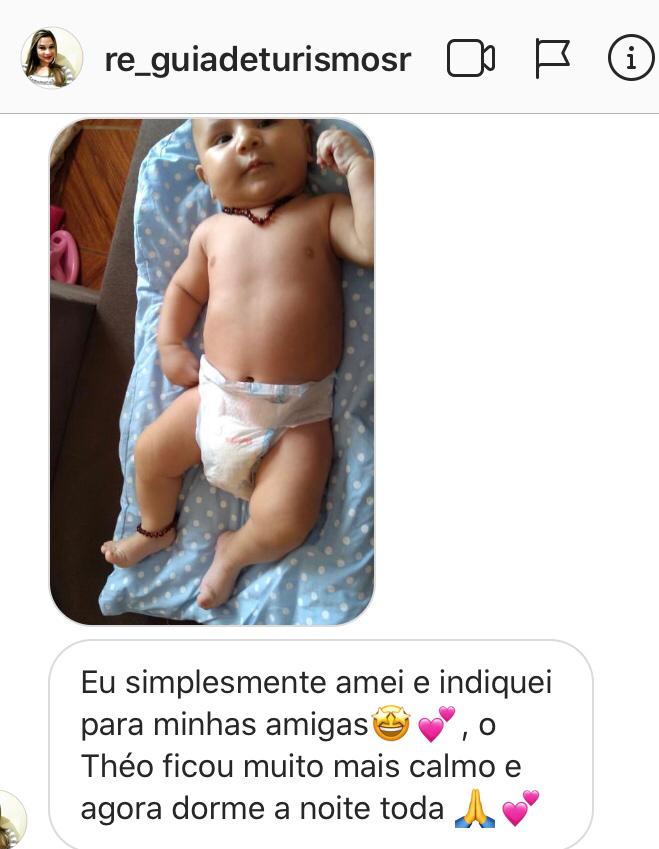Flag this conversation
Image resolution: width=659 pixels, height=849 pixels.
click(x=552, y=59)
